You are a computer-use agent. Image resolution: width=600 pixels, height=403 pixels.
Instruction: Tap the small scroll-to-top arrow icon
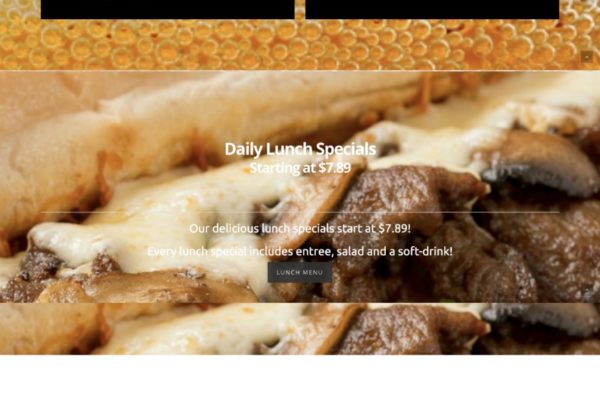tap(587, 57)
